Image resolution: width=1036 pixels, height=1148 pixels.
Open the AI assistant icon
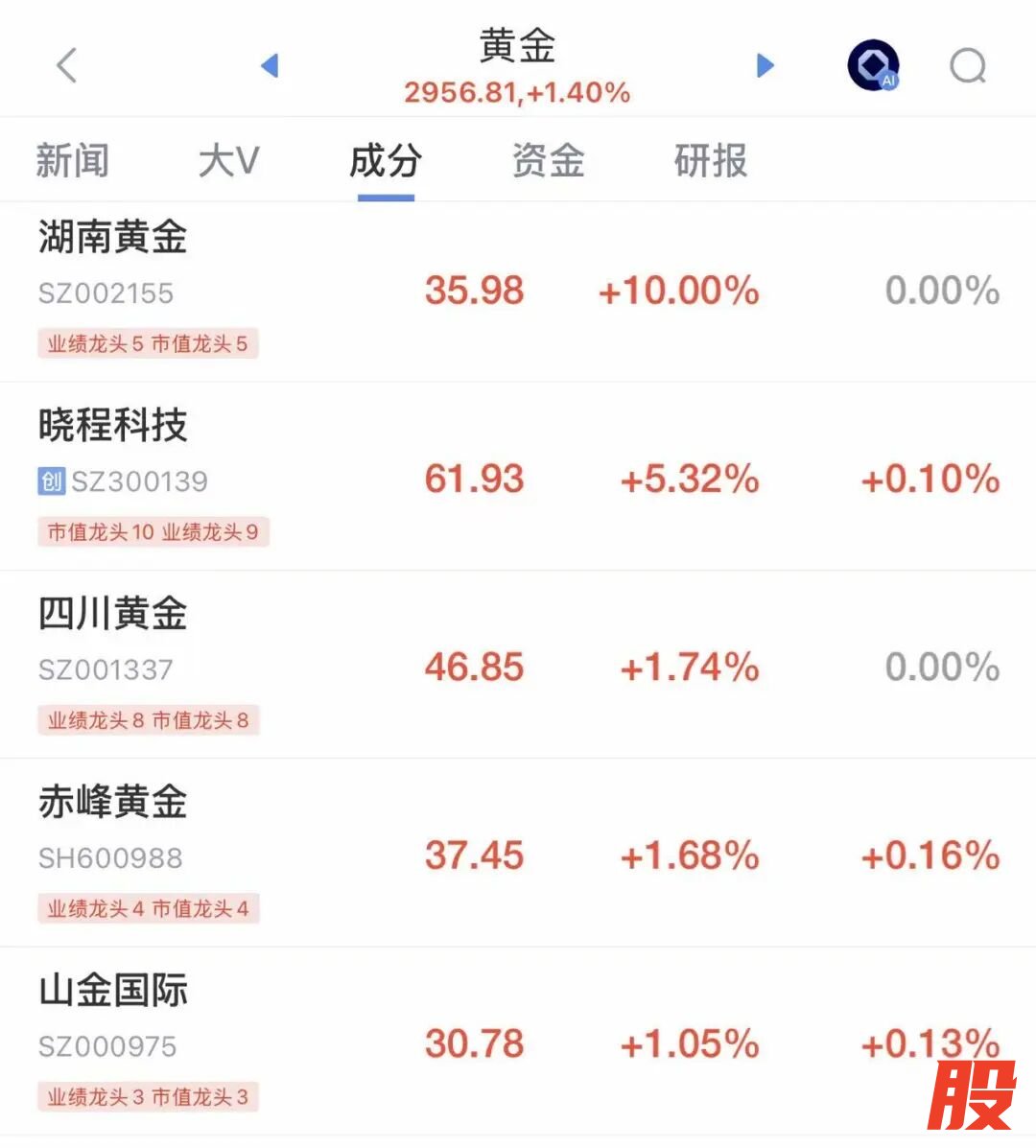873,66
